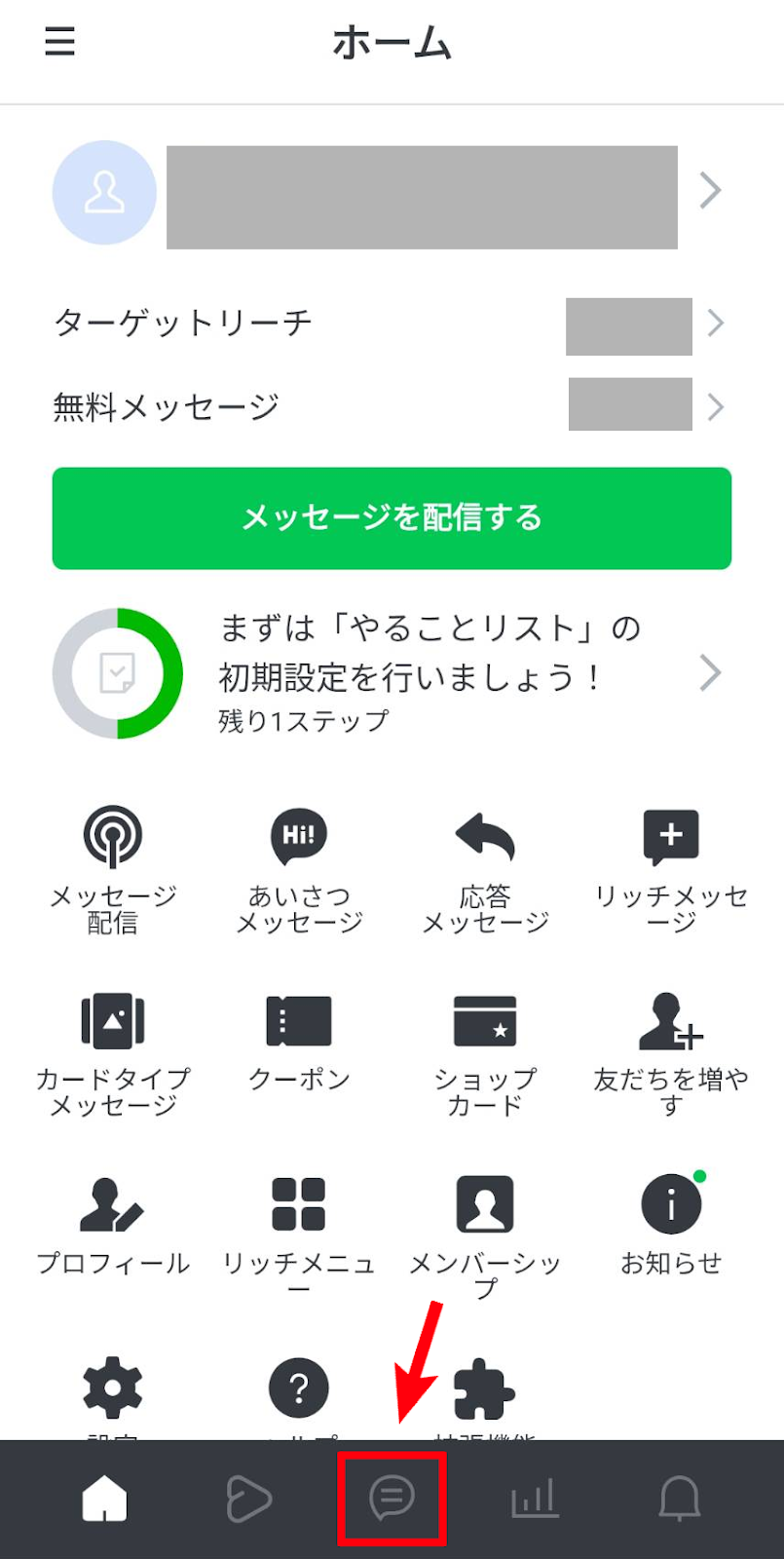This screenshot has width=784, height=1559.
Task: Open the やることリスト setup steps
Action: pos(390,673)
